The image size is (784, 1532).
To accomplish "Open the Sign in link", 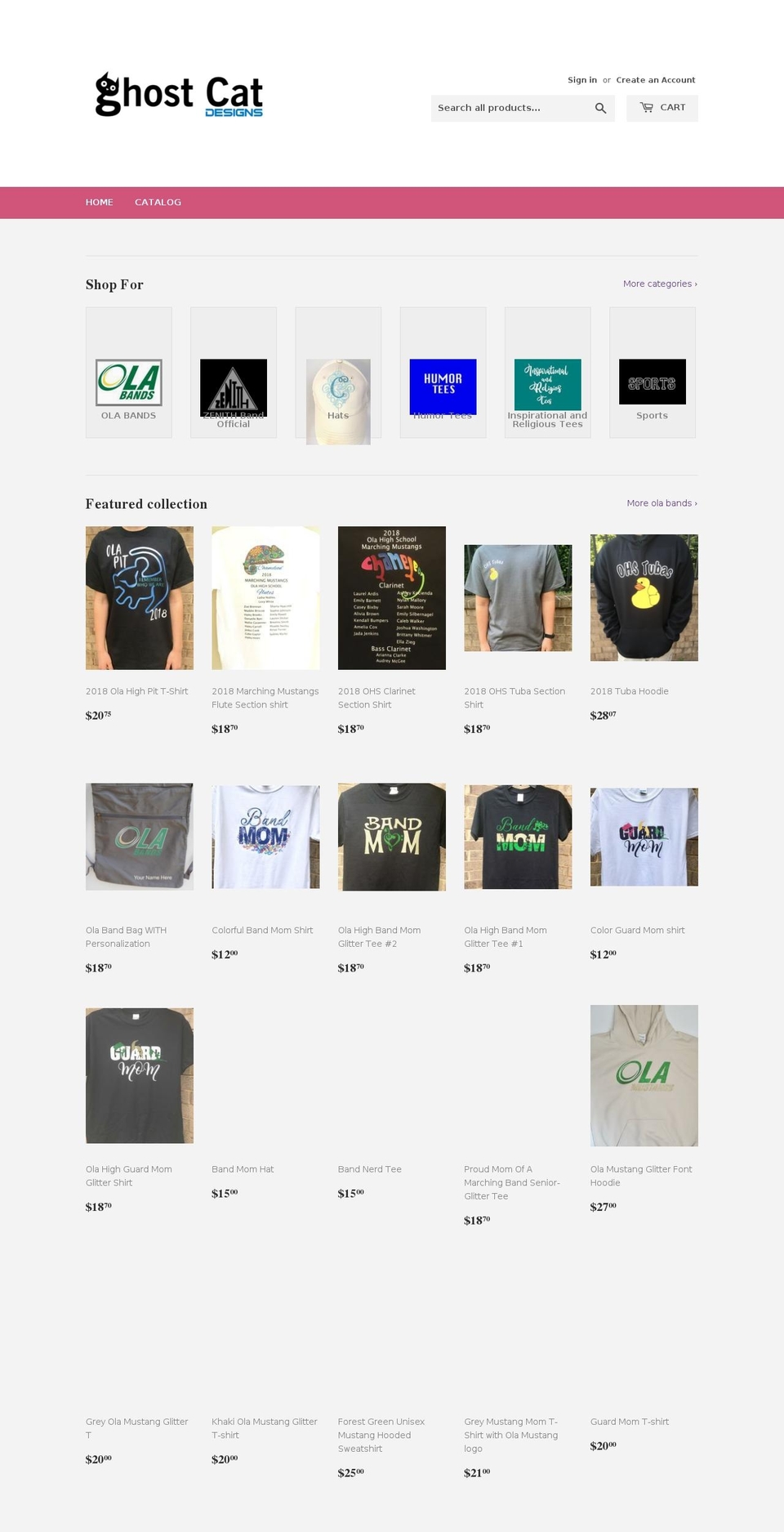I will coord(582,80).
